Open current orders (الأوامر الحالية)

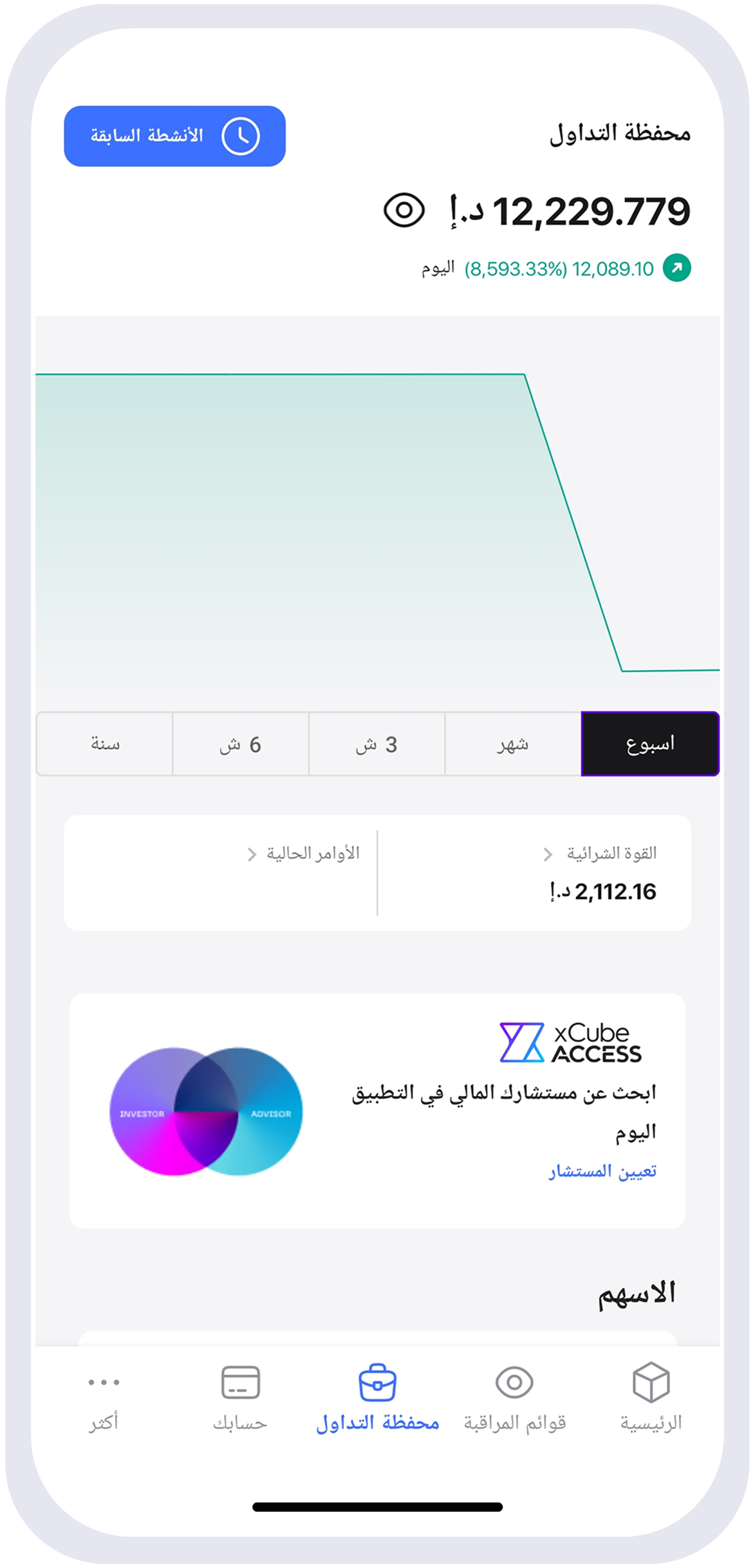pyautogui.click(x=304, y=854)
